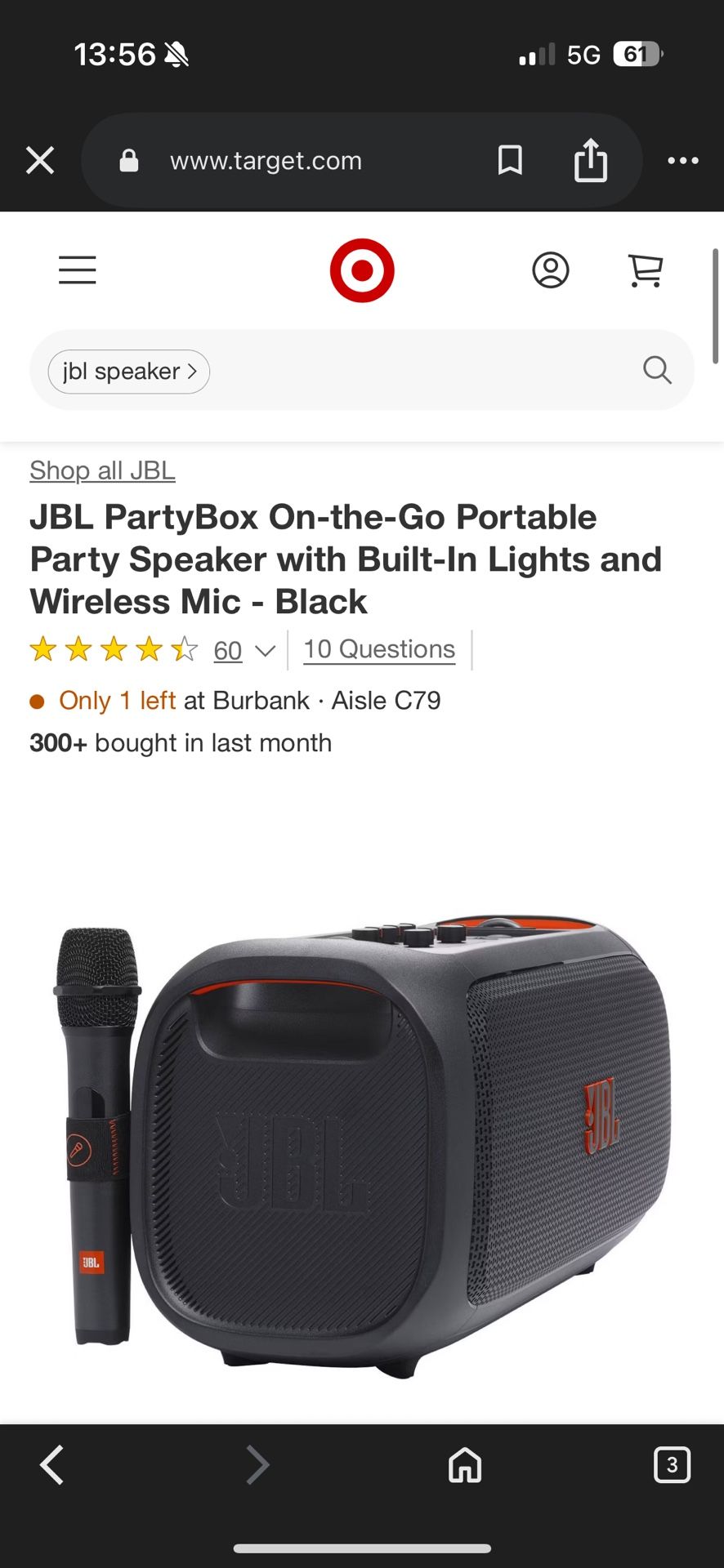Image resolution: width=724 pixels, height=1568 pixels.
Task: Tap the padlock icon in address bar
Action: coord(127,160)
